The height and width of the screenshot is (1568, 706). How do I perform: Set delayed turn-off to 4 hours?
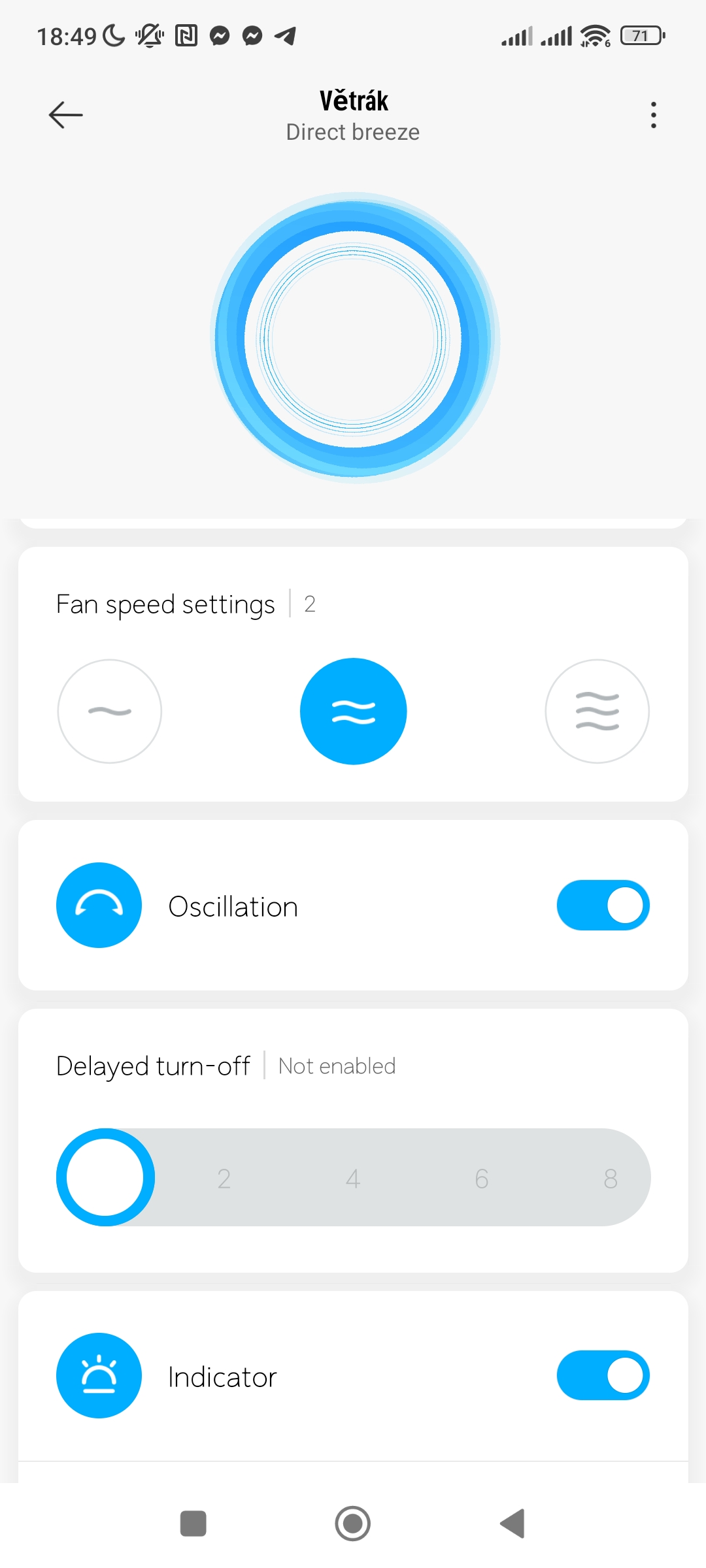click(x=353, y=1178)
